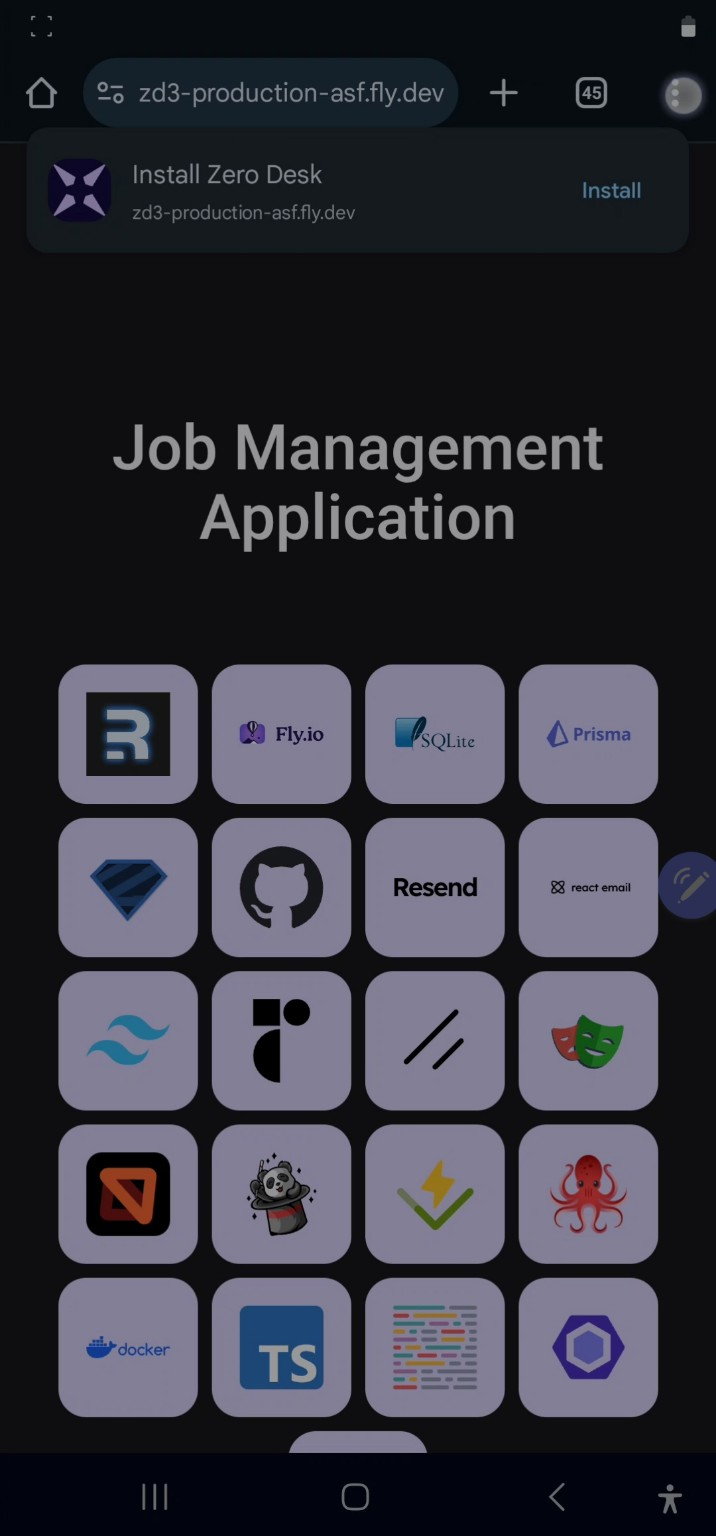Open the Playwright masks tile
716x1536 pixels.
coord(588,1040)
